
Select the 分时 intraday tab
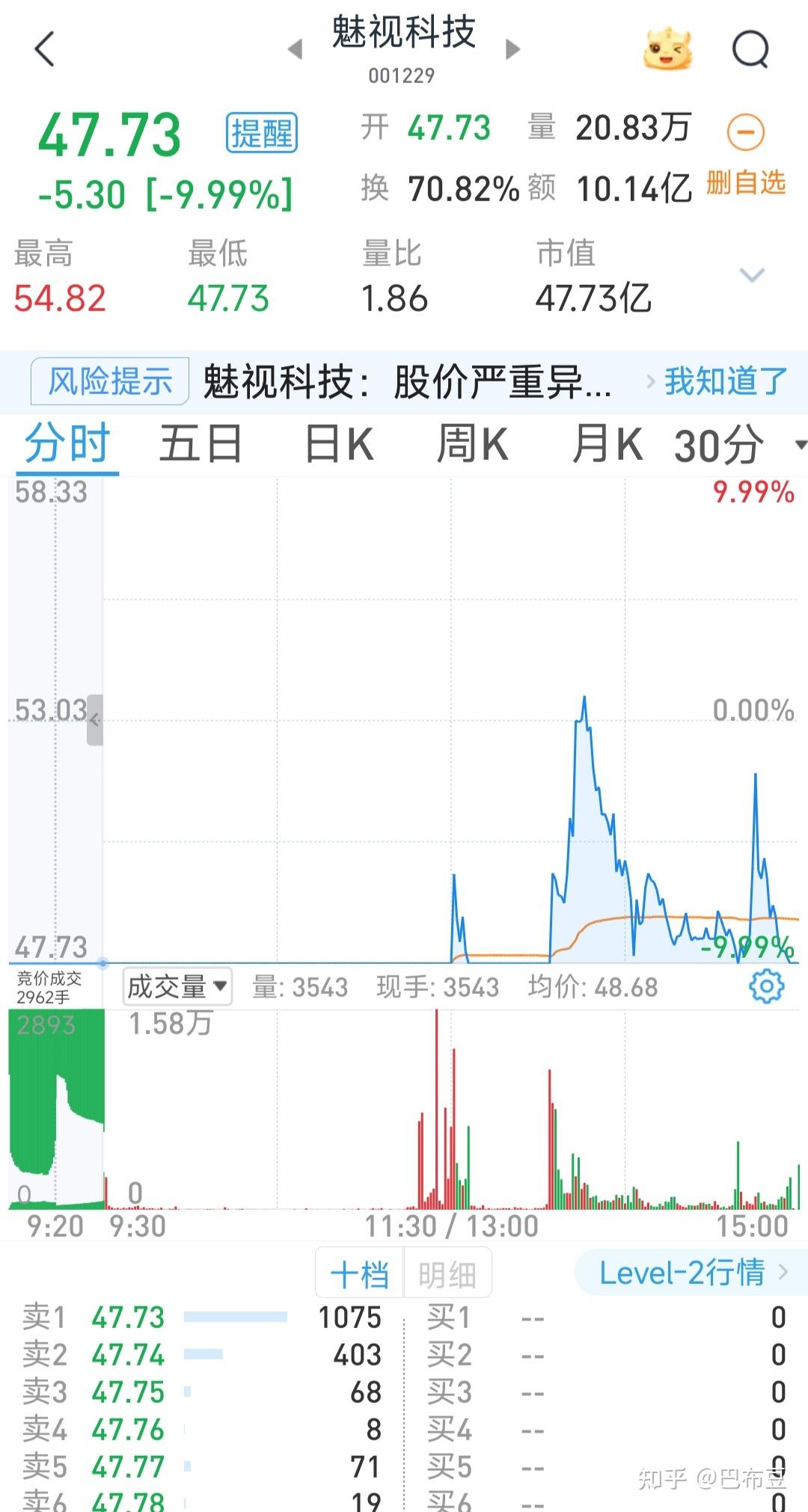coord(66,443)
